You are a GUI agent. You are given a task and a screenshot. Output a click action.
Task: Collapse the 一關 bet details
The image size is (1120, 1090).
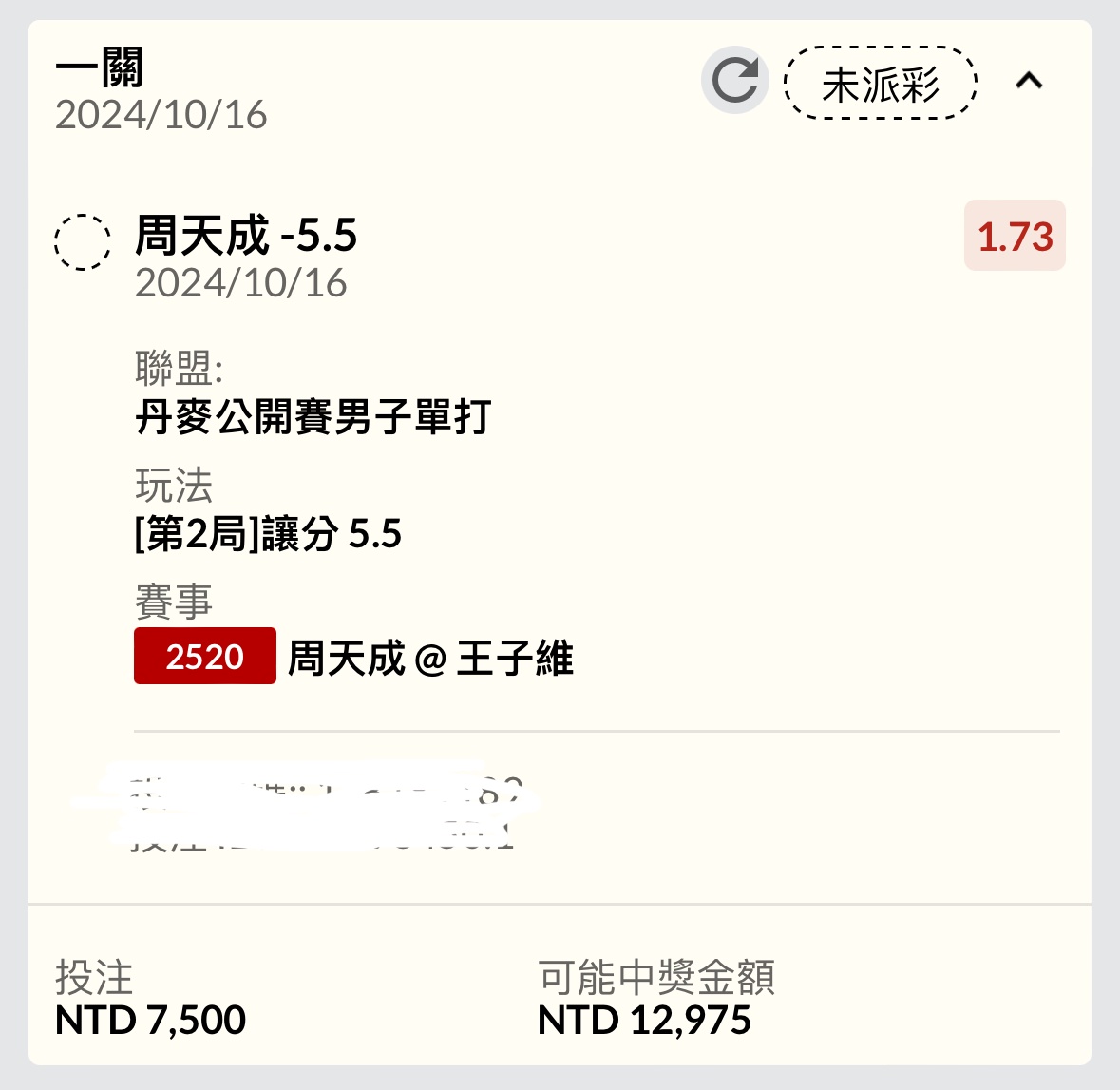click(1029, 82)
